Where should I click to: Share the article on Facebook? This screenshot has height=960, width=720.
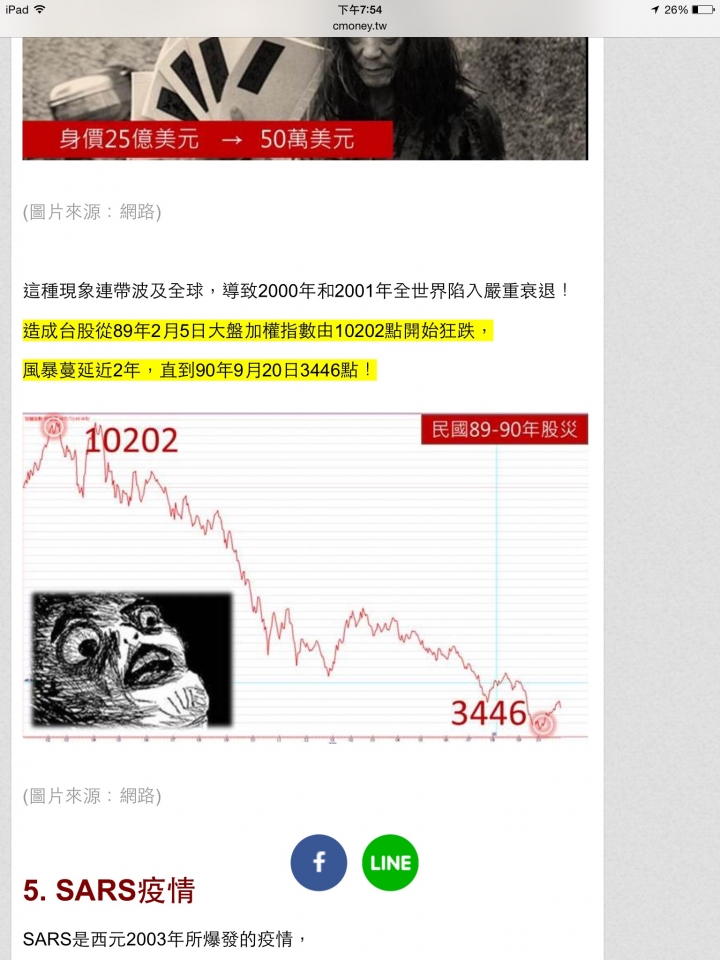tap(319, 862)
